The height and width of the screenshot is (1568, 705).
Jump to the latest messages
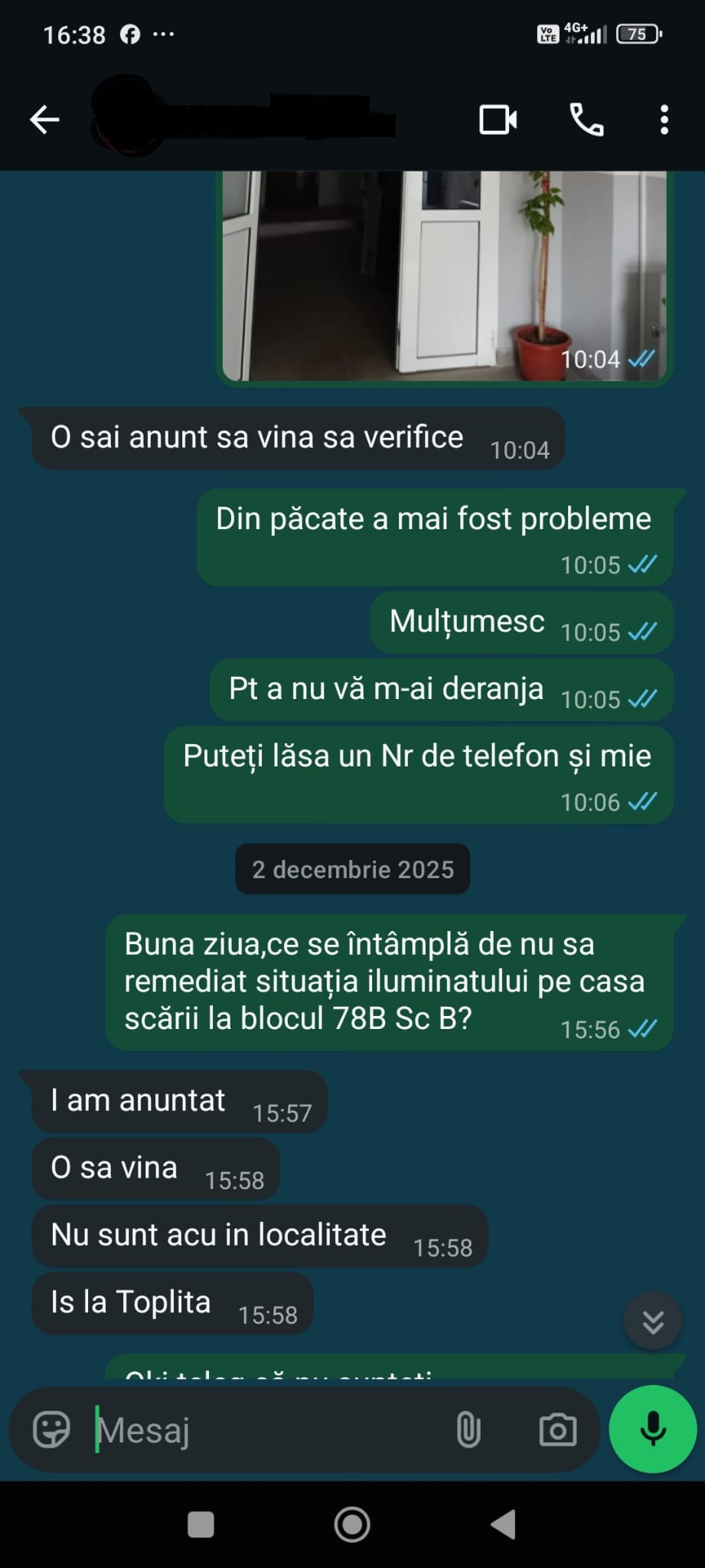tap(653, 1321)
